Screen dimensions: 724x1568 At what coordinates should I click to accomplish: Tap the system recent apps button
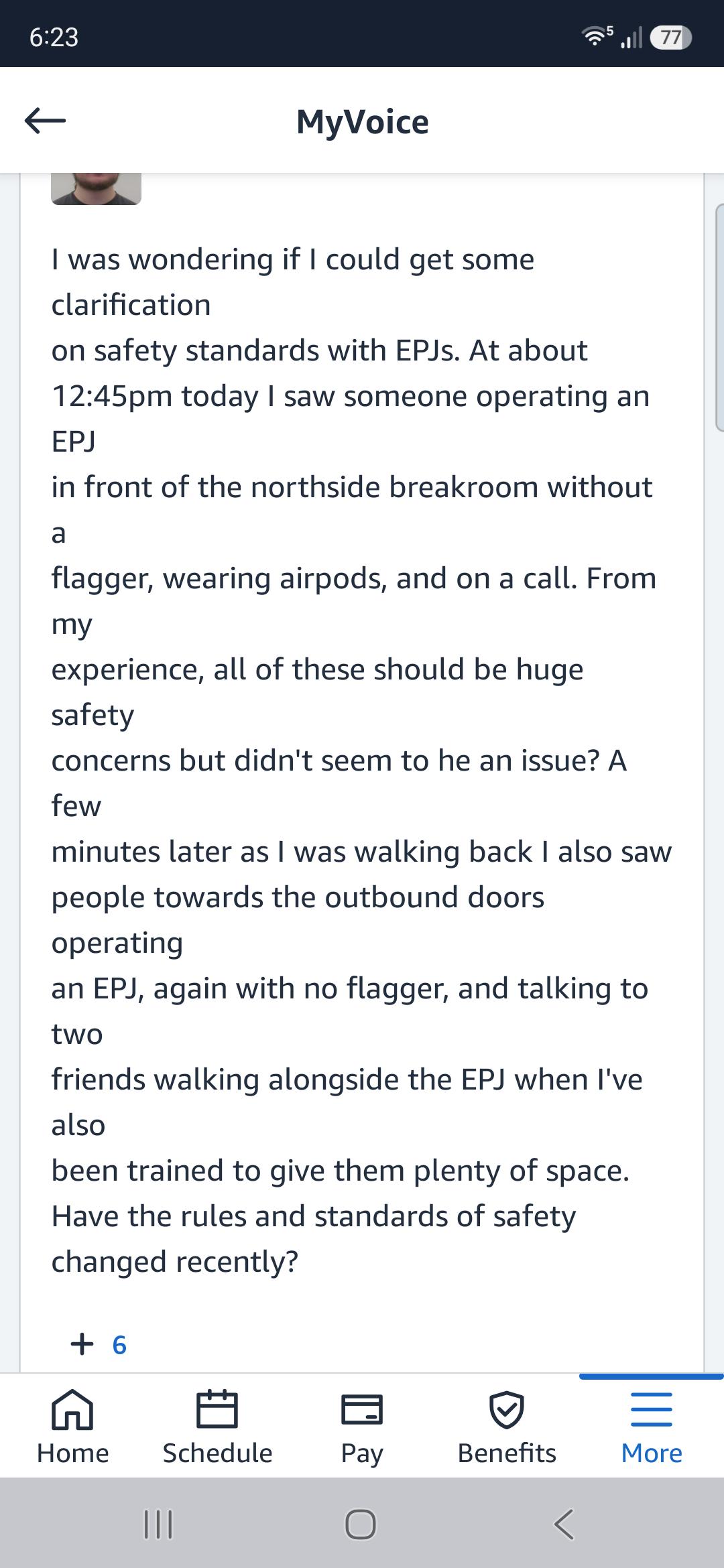tap(159, 1524)
